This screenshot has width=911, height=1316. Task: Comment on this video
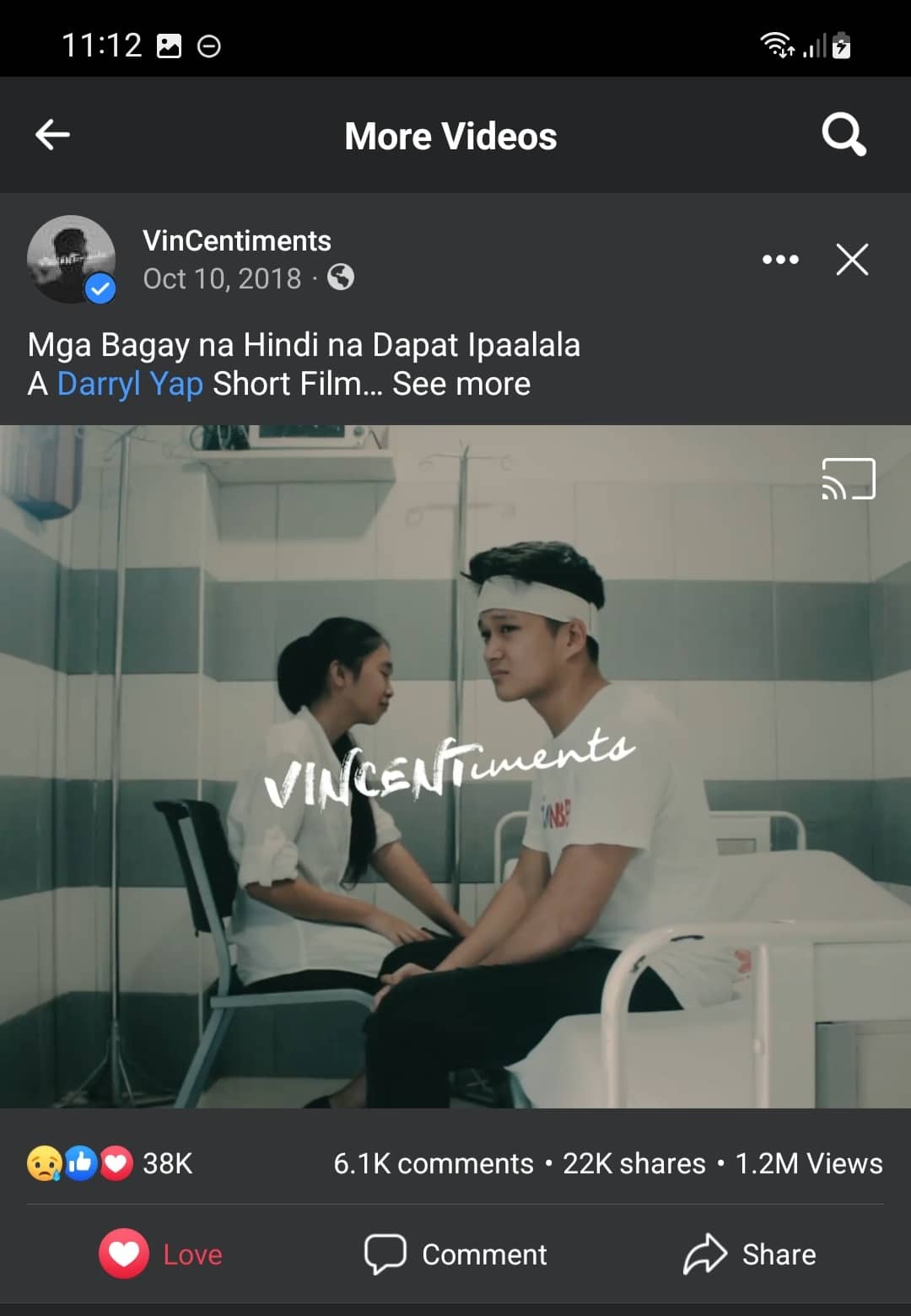coord(455,1254)
